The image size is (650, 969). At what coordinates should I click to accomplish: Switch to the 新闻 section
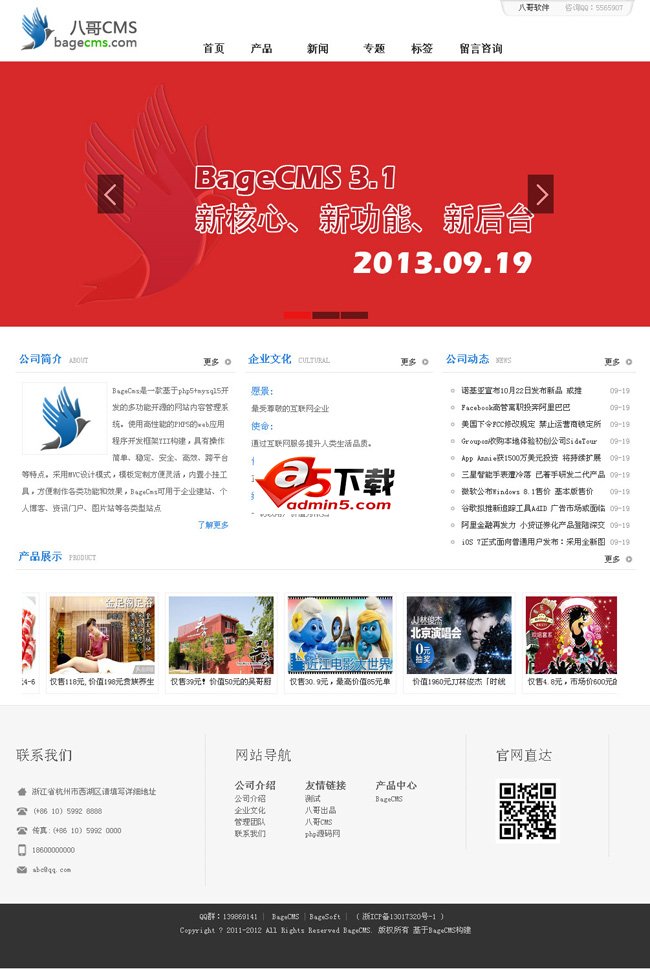click(318, 48)
